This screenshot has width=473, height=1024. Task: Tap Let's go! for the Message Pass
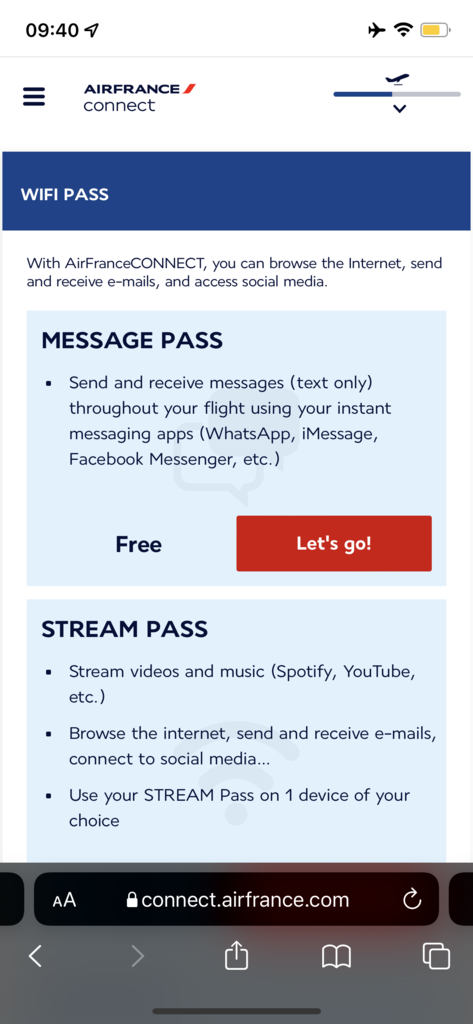(334, 543)
